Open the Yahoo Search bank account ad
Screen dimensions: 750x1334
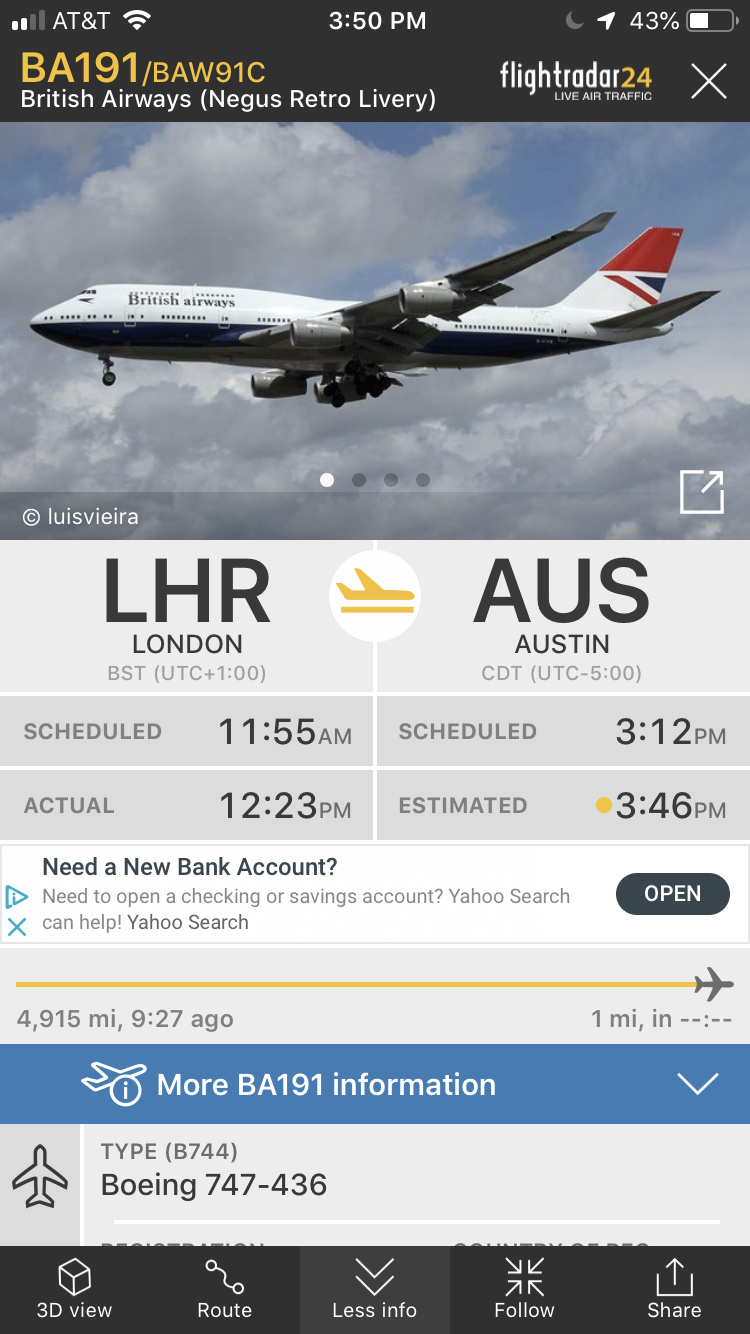coord(672,894)
